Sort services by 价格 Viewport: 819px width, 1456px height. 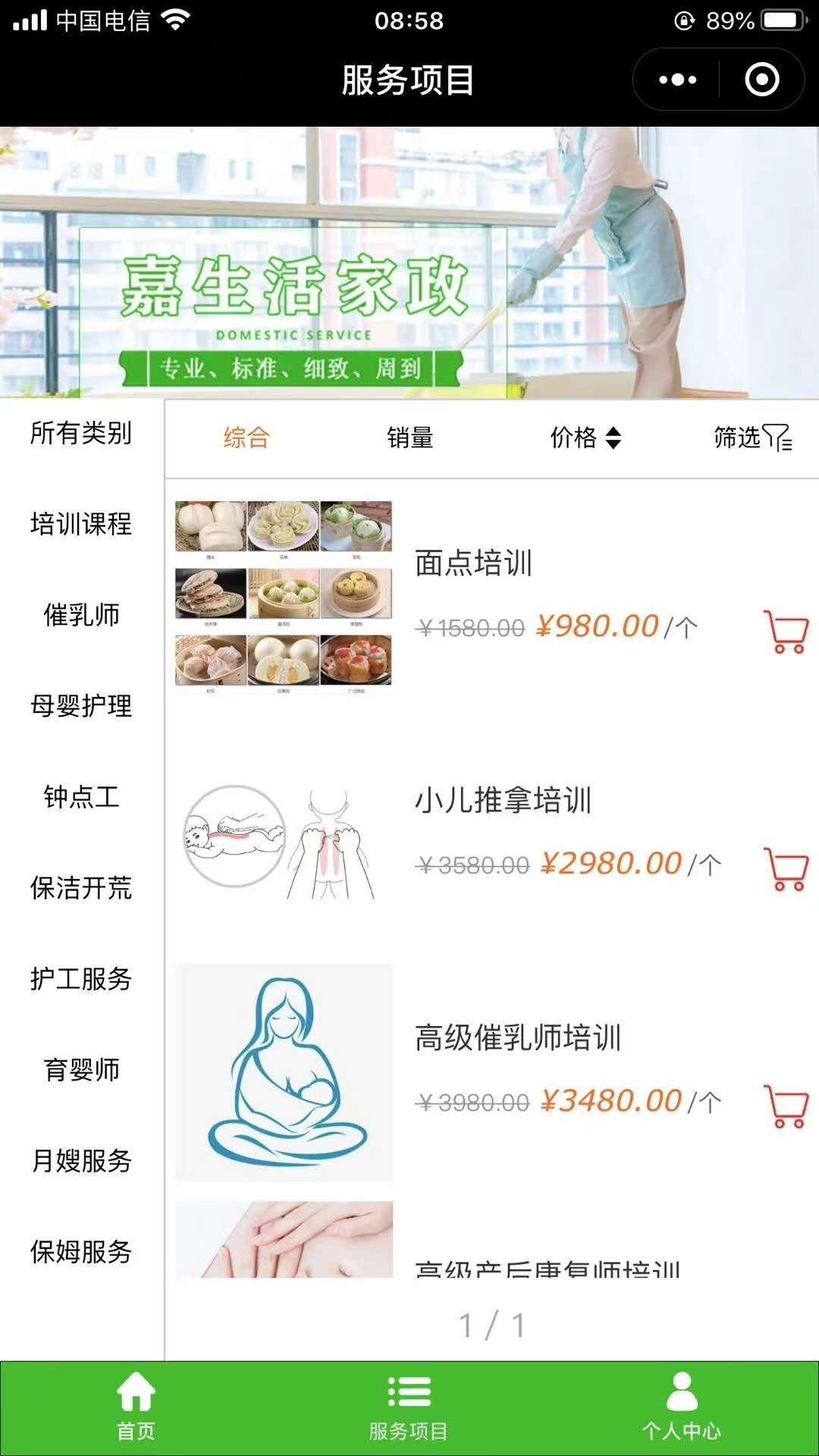click(585, 438)
